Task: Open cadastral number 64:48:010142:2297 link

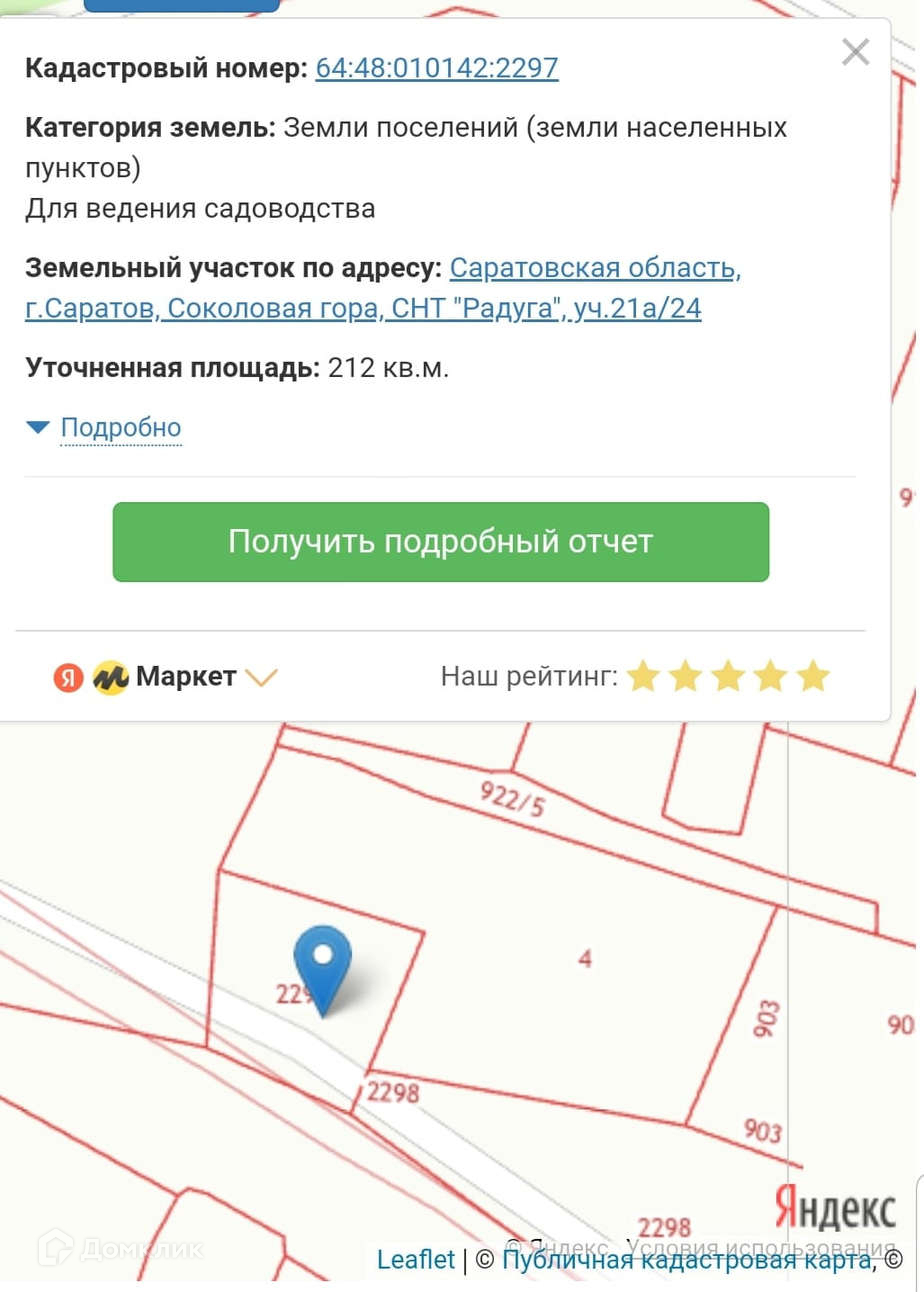Action: coord(437,68)
